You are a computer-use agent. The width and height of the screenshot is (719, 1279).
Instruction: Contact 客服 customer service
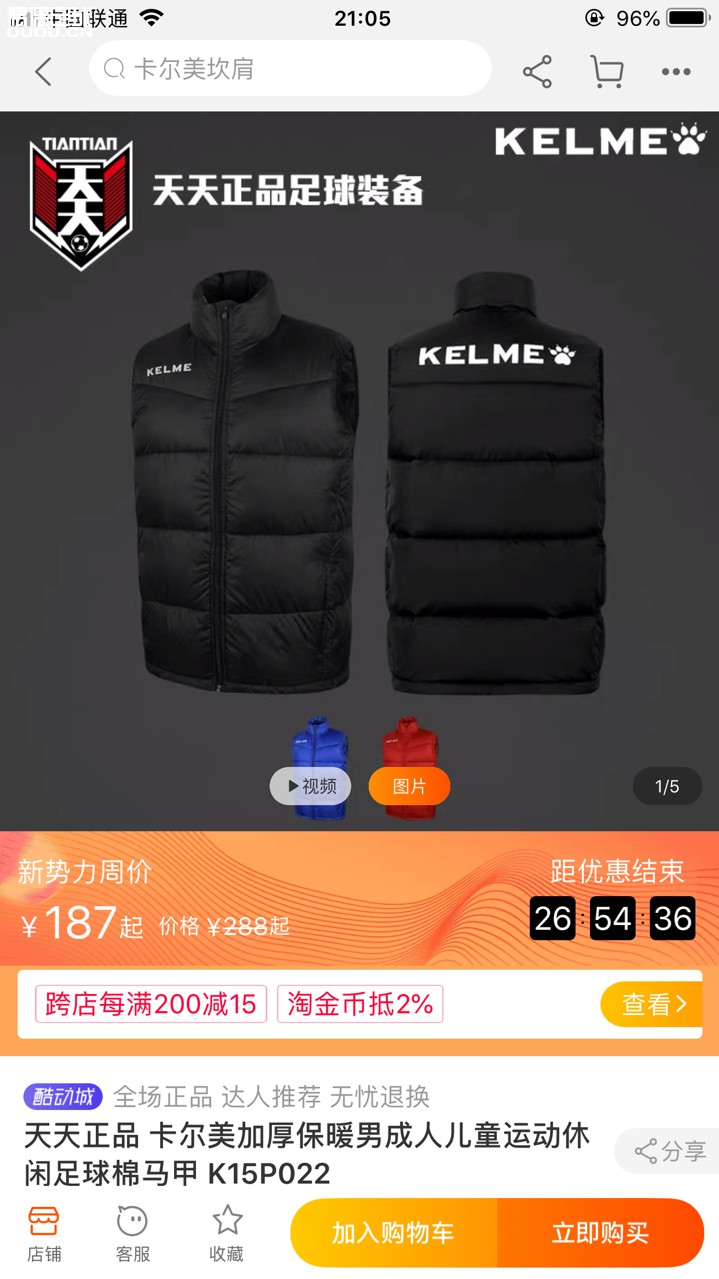[132, 1234]
